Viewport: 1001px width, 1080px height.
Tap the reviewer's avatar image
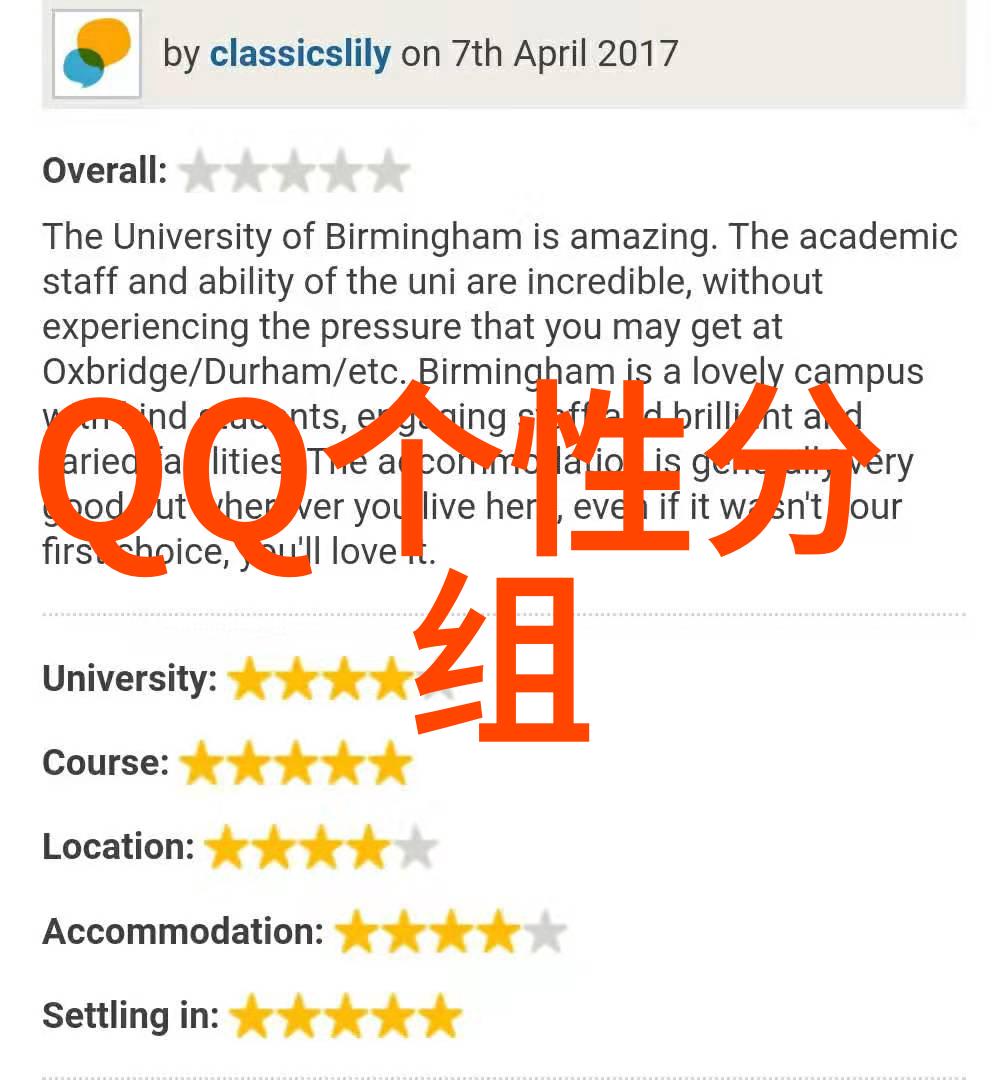(x=97, y=55)
